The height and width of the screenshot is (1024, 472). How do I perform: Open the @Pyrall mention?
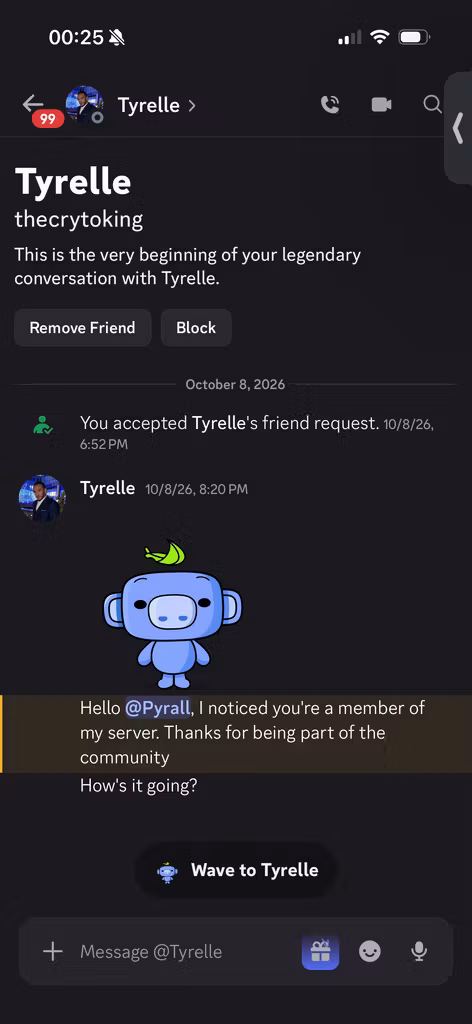click(158, 708)
